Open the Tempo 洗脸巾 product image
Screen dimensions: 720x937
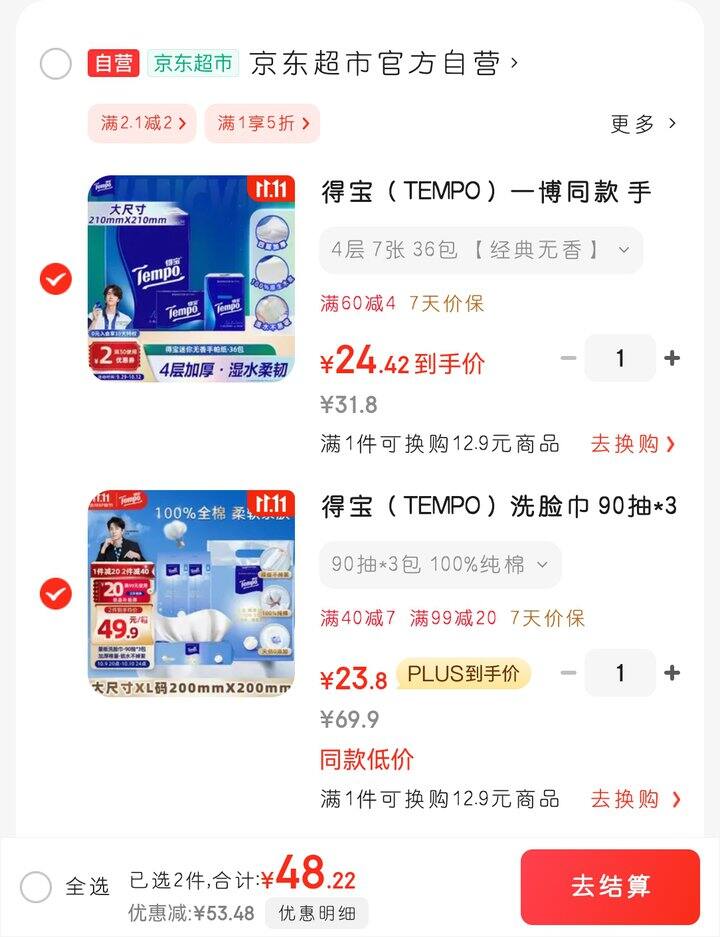click(191, 594)
